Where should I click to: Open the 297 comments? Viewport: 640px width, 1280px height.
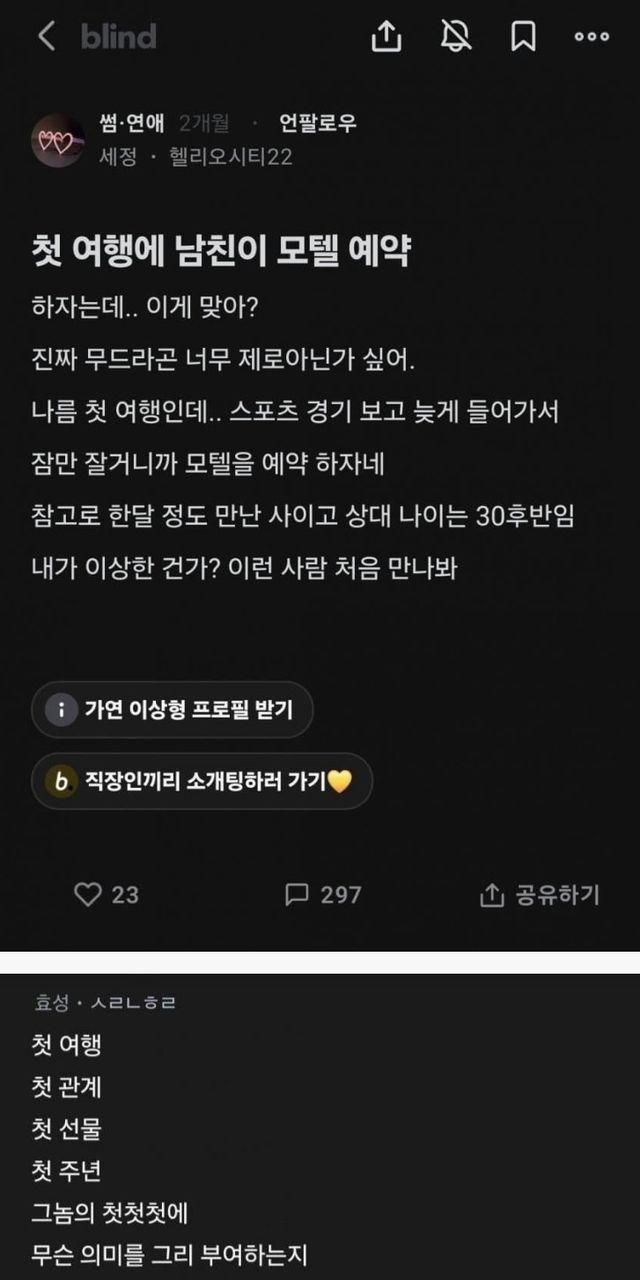[323, 894]
